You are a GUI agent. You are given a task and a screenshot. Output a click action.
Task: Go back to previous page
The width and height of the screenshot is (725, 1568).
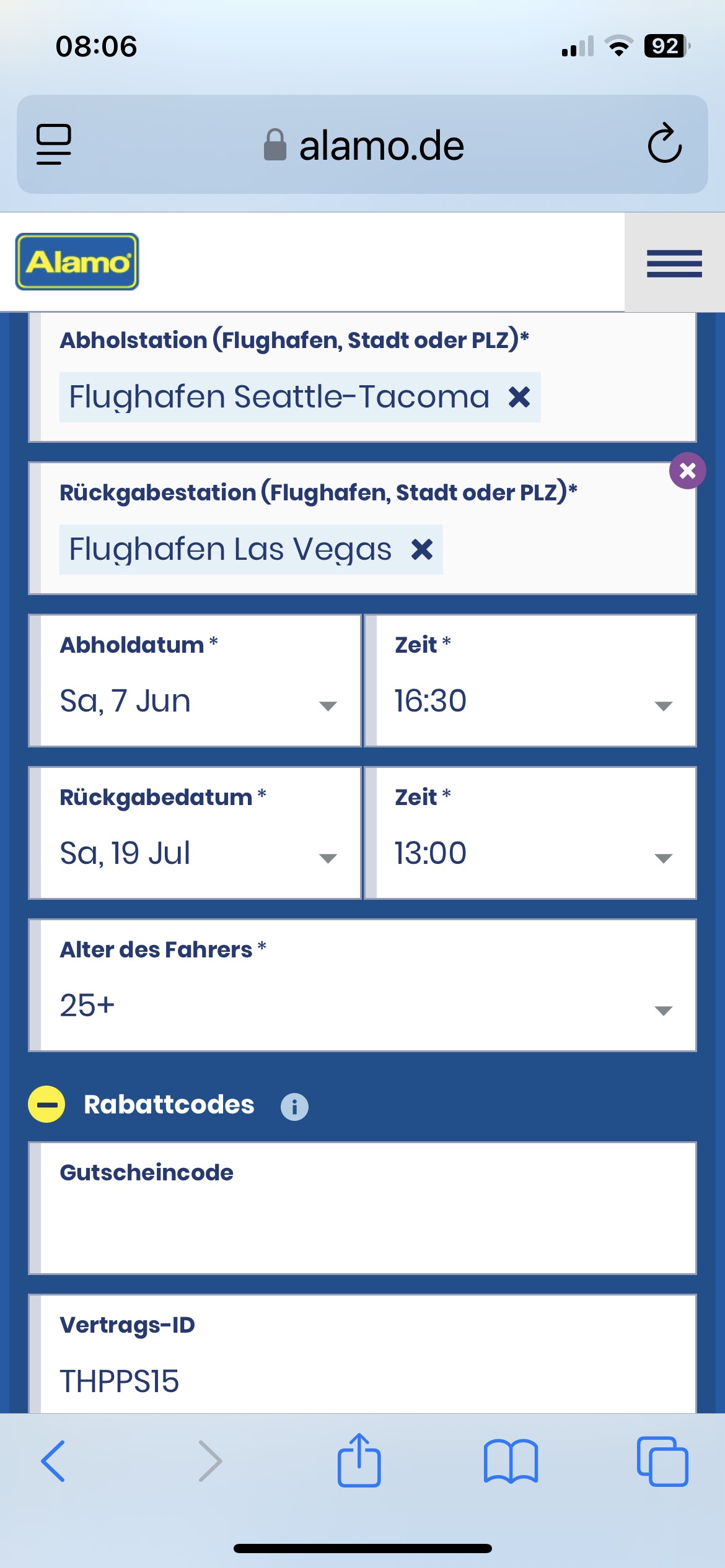click(x=53, y=1461)
